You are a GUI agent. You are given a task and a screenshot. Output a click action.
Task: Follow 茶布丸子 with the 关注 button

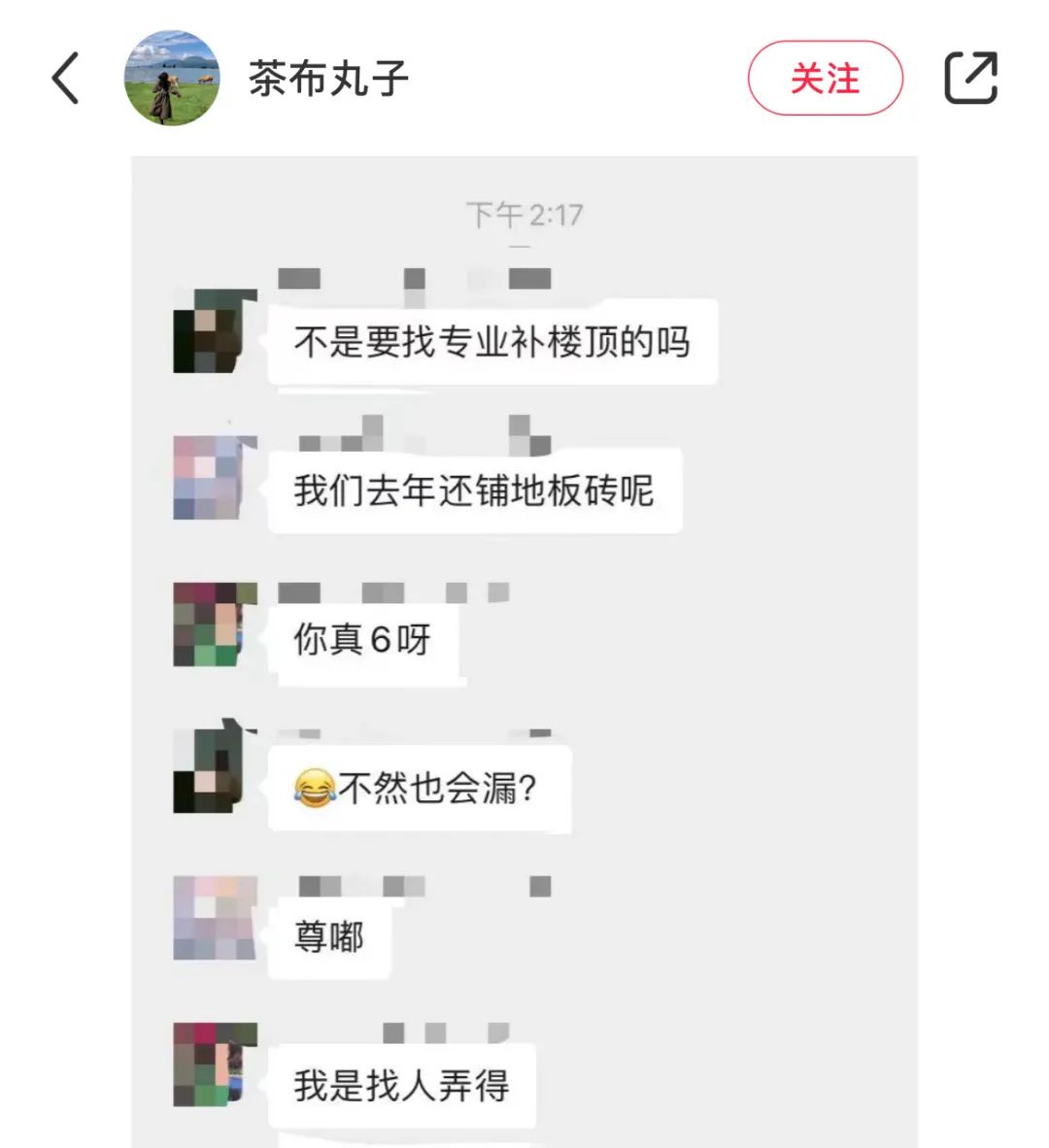[825, 79]
